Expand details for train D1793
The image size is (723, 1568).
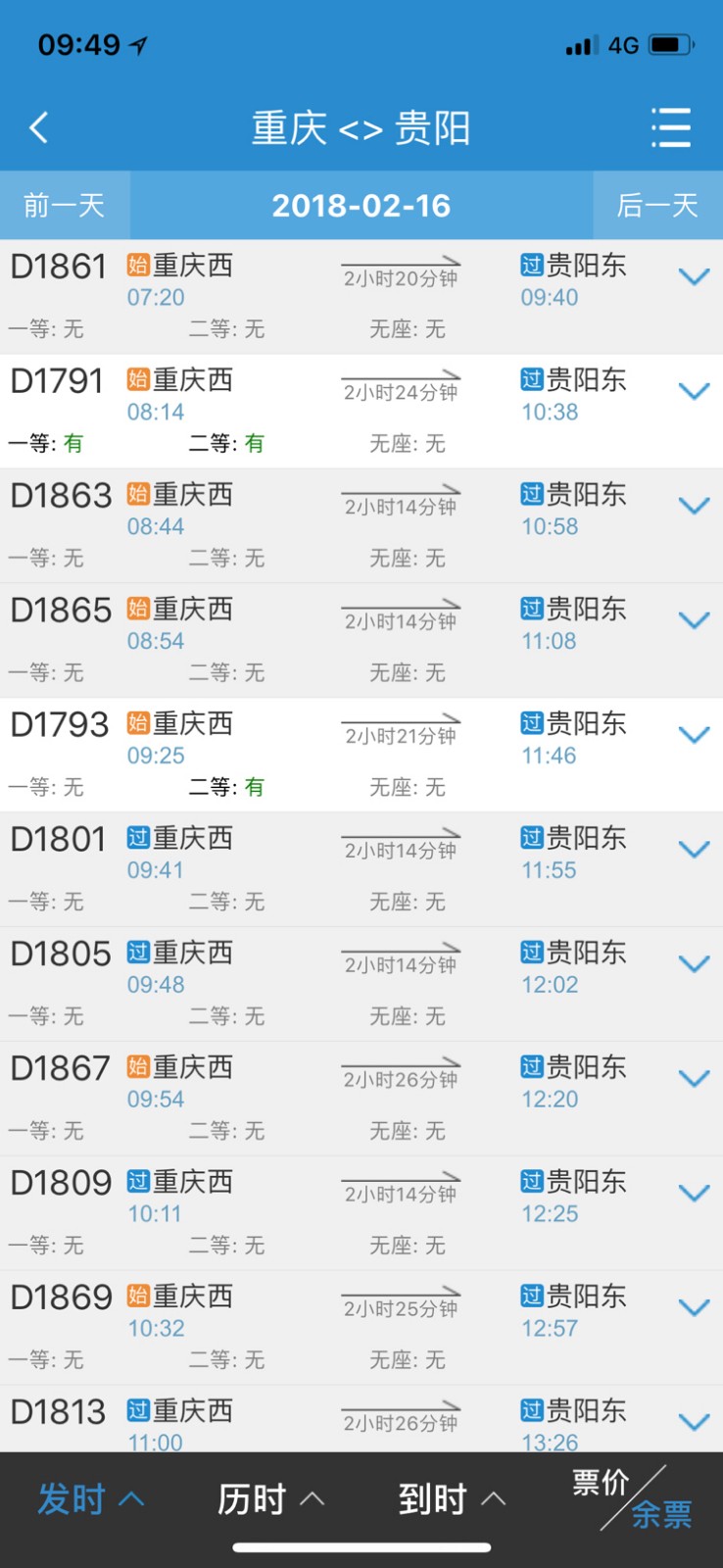point(694,736)
